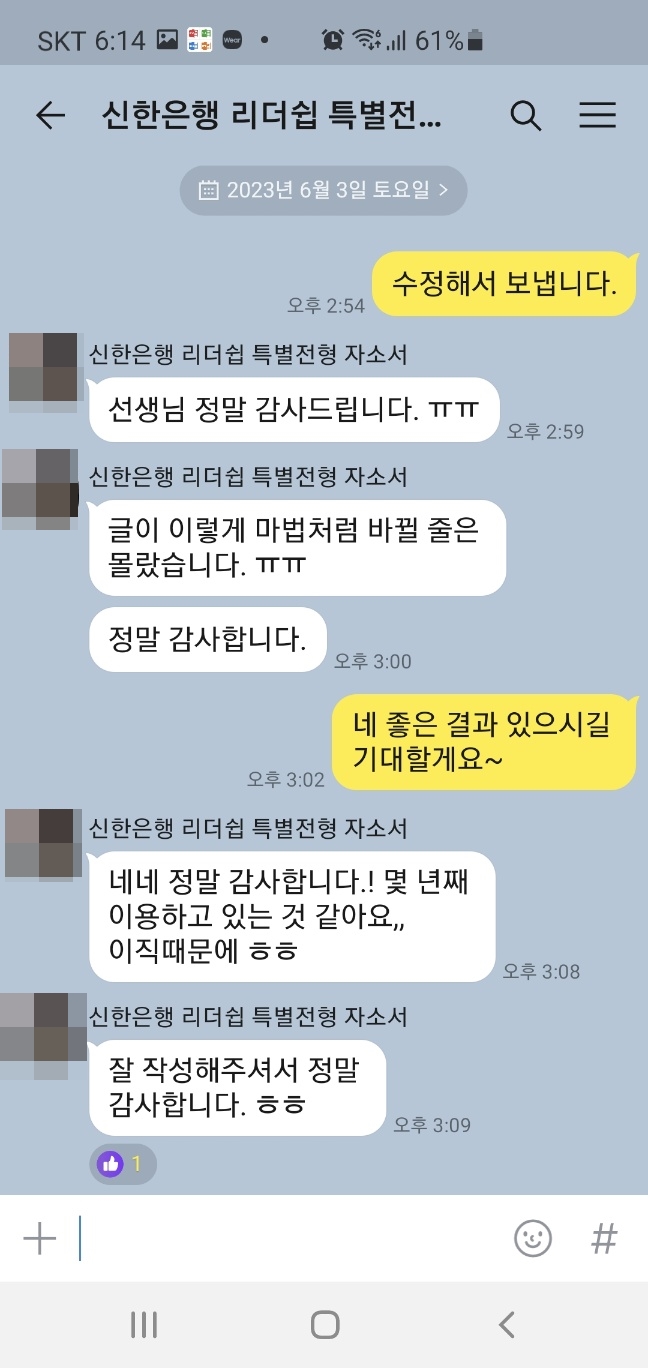
Task: Open the chat room hamburger menu
Action: tap(597, 116)
